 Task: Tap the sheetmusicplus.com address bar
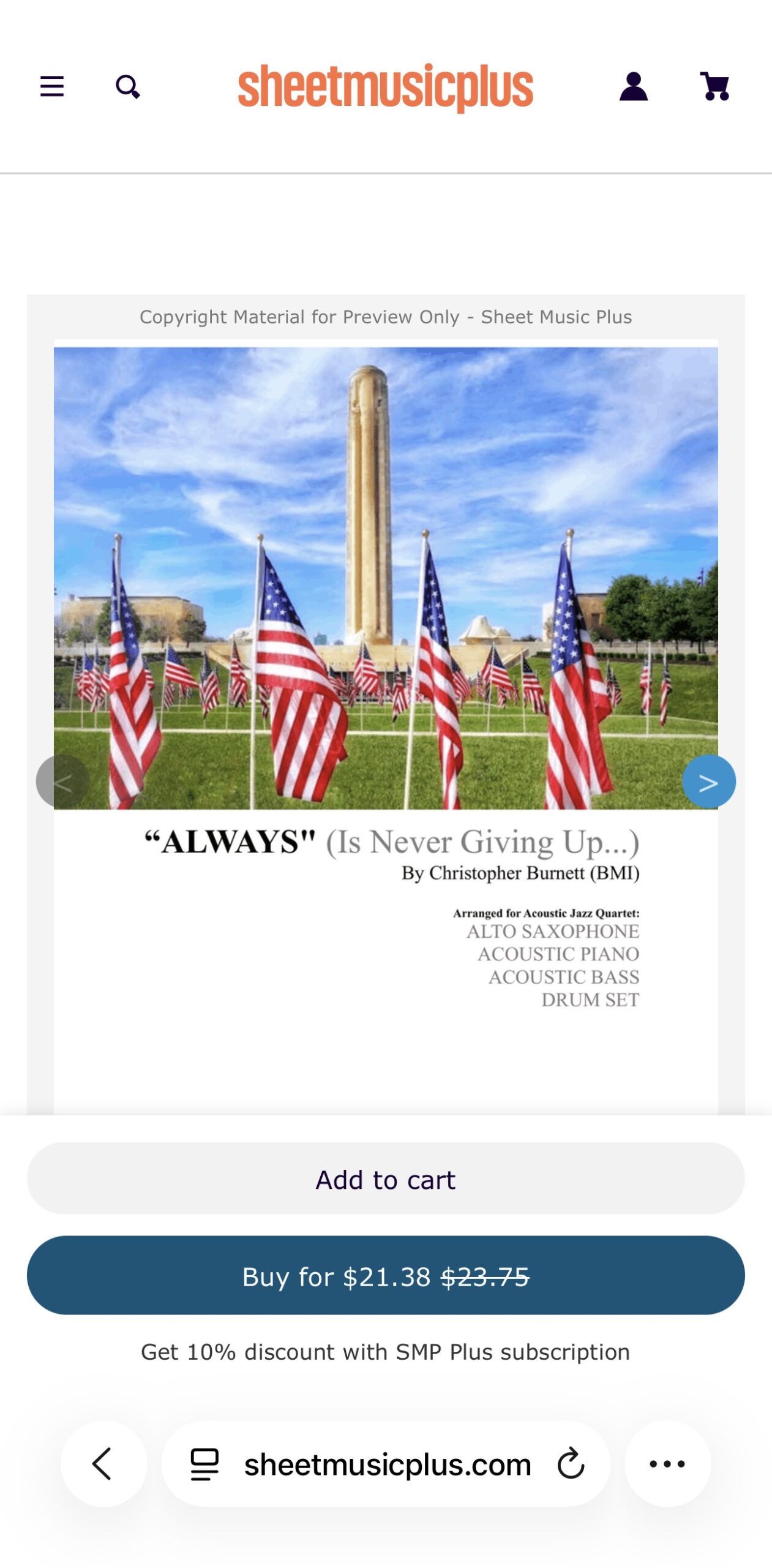[387, 1464]
